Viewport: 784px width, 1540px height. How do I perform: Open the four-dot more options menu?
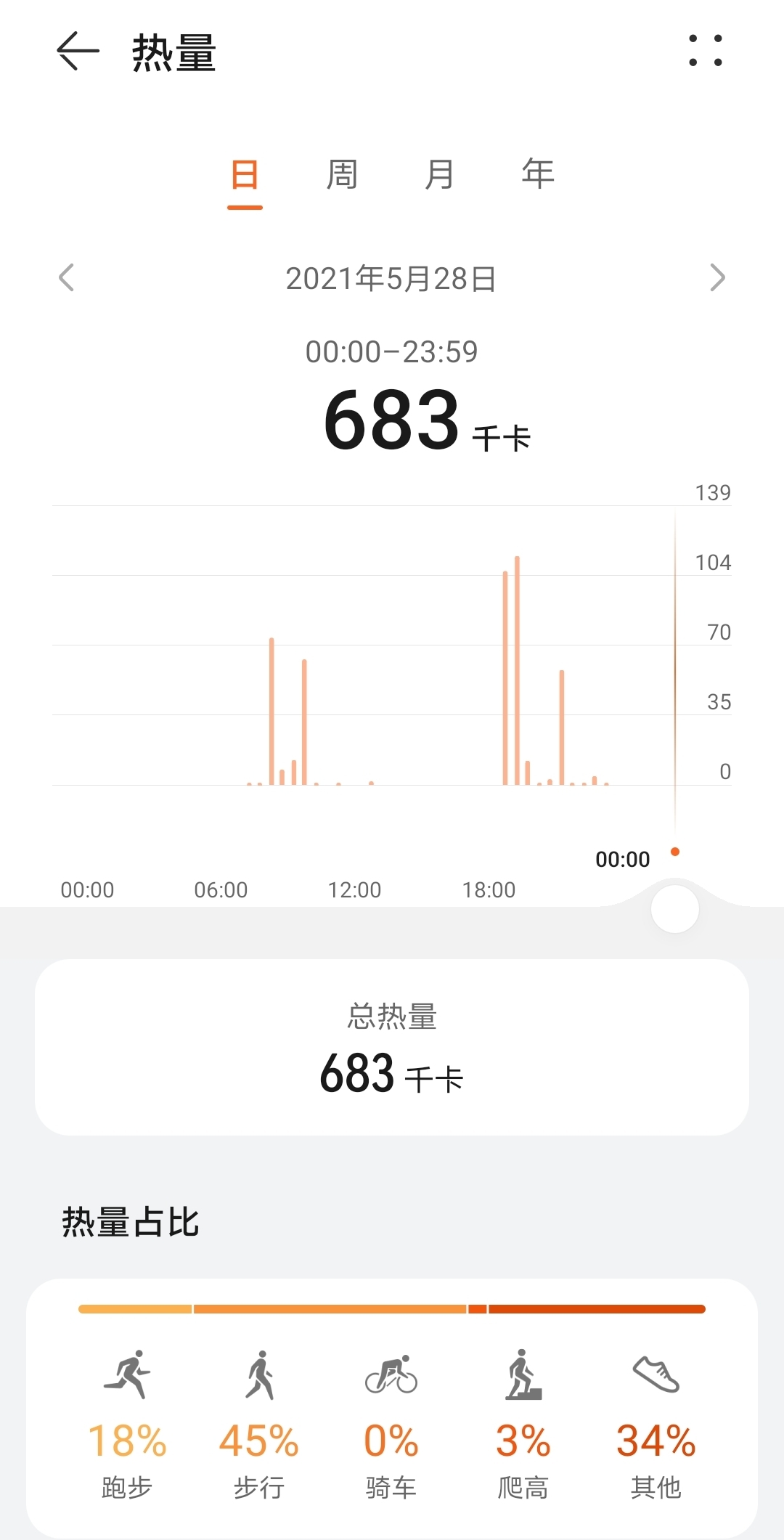click(x=706, y=51)
